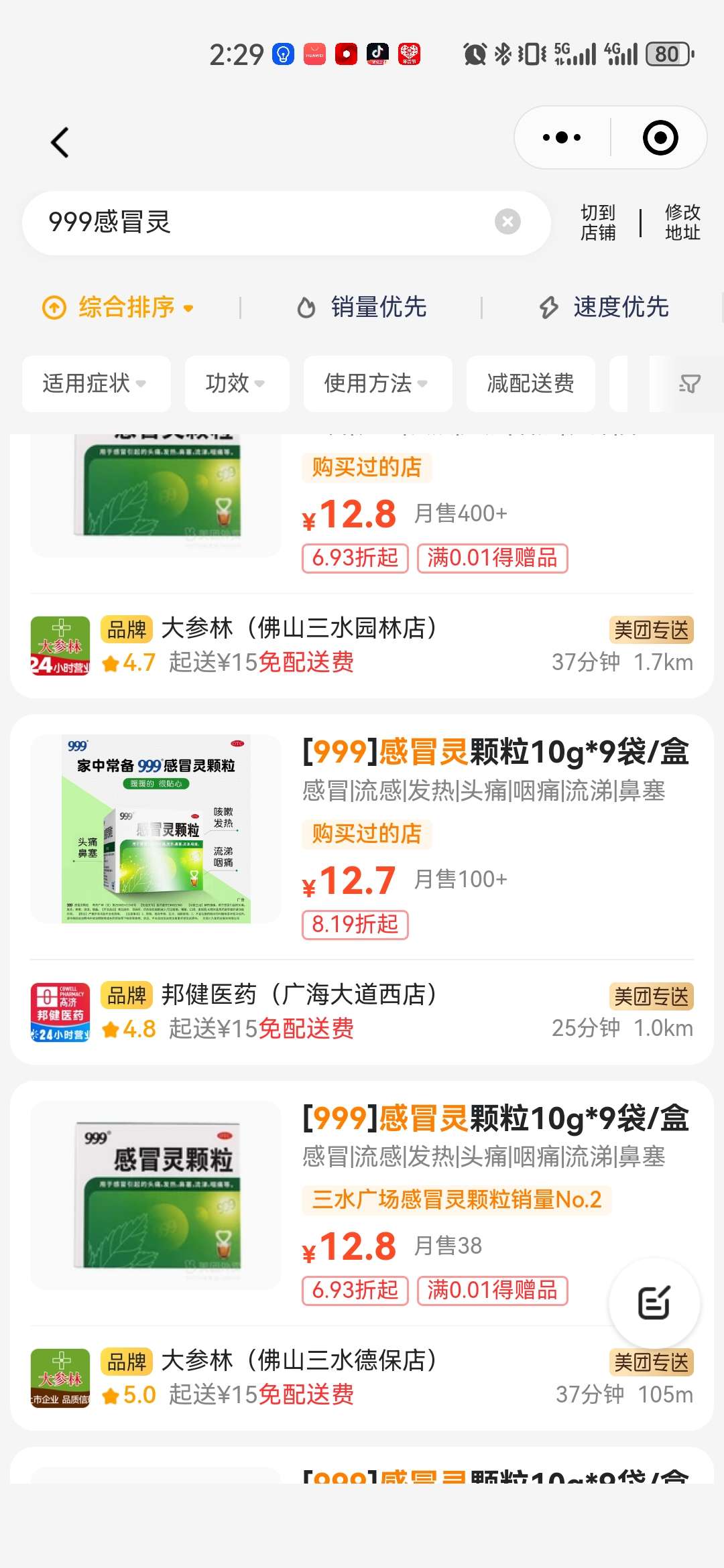Open the 大参林（佛山三水园林店）store
The height and width of the screenshot is (1568, 724).
pos(362,646)
